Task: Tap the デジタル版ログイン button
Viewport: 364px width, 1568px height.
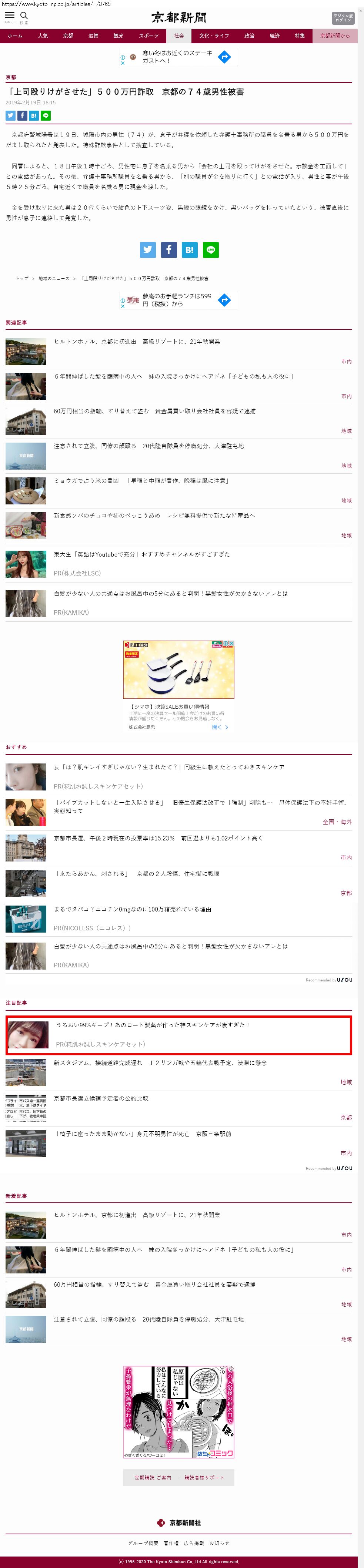Action: pos(343,18)
